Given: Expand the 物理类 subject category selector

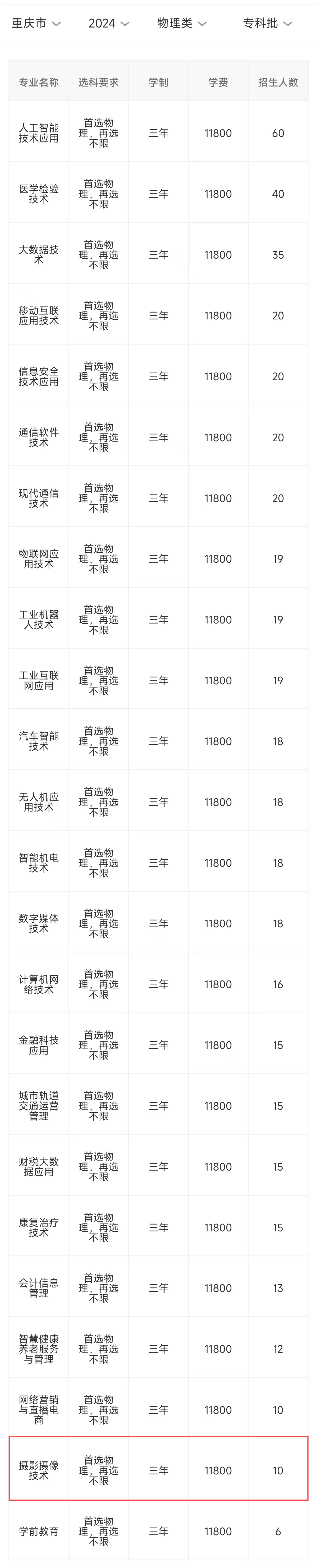Looking at the screenshot, I should pos(181,23).
